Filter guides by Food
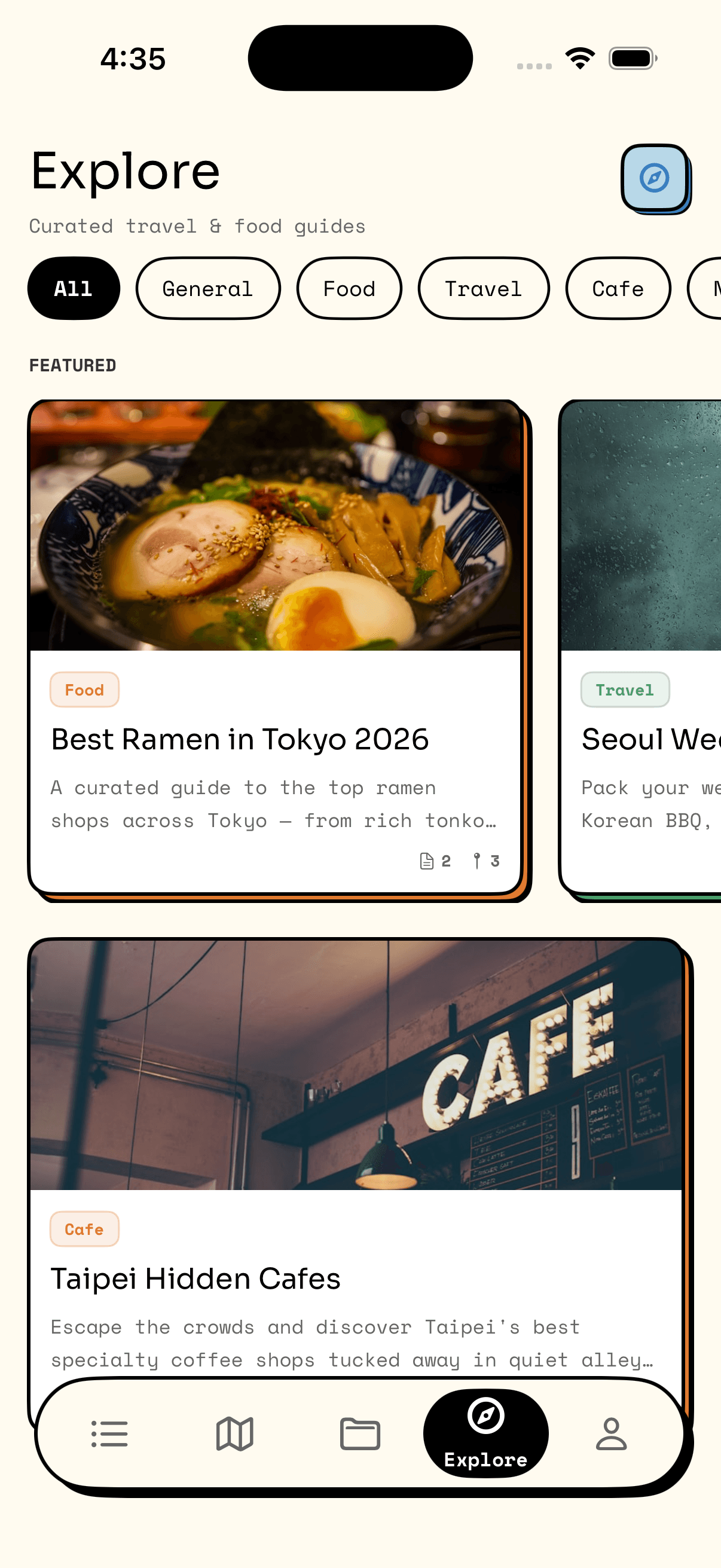721x1568 pixels. coord(349,288)
